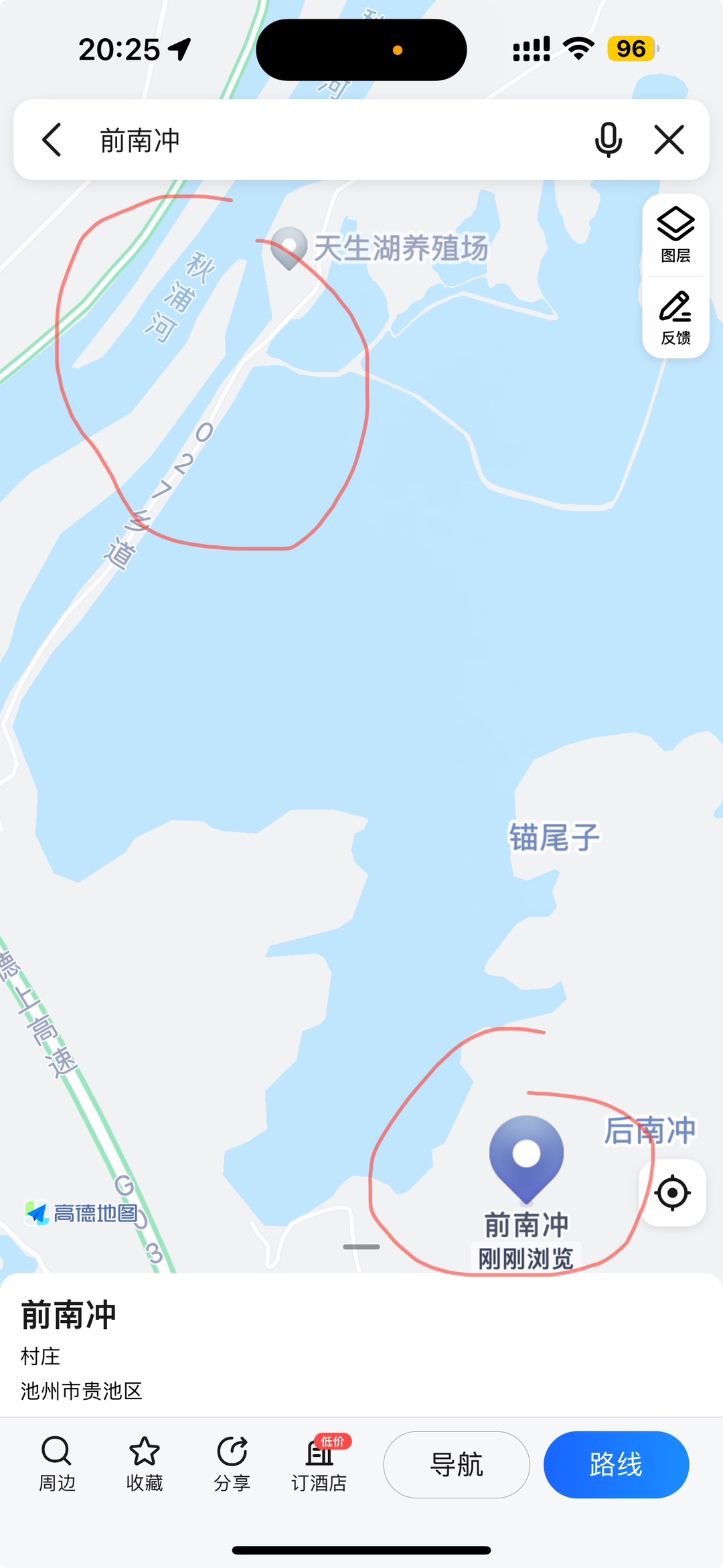This screenshot has width=723, height=1568.
Task: Recenter the map on my location
Action: [x=672, y=1193]
